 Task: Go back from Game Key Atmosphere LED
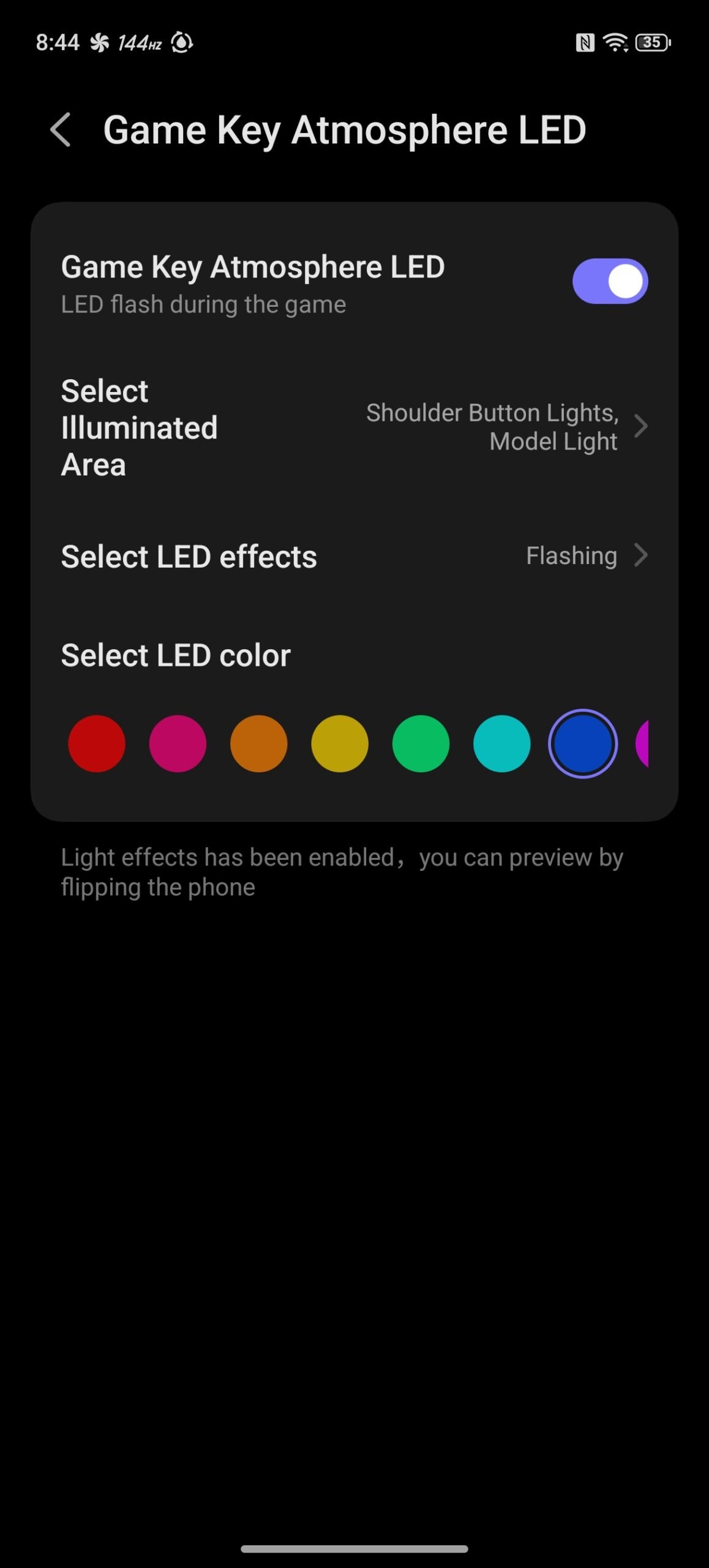point(61,130)
